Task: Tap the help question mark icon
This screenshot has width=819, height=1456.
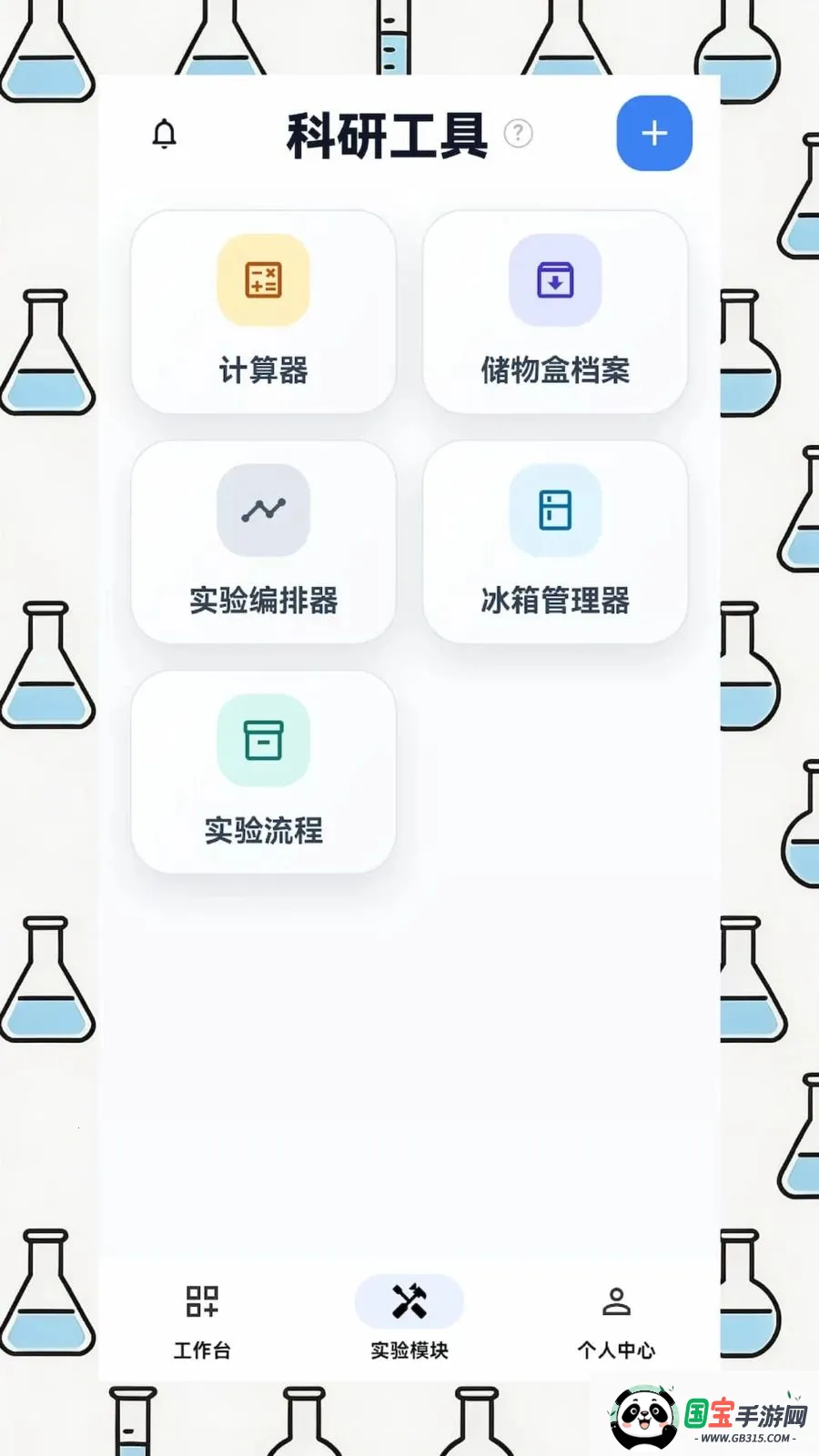Action: pyautogui.click(x=518, y=134)
